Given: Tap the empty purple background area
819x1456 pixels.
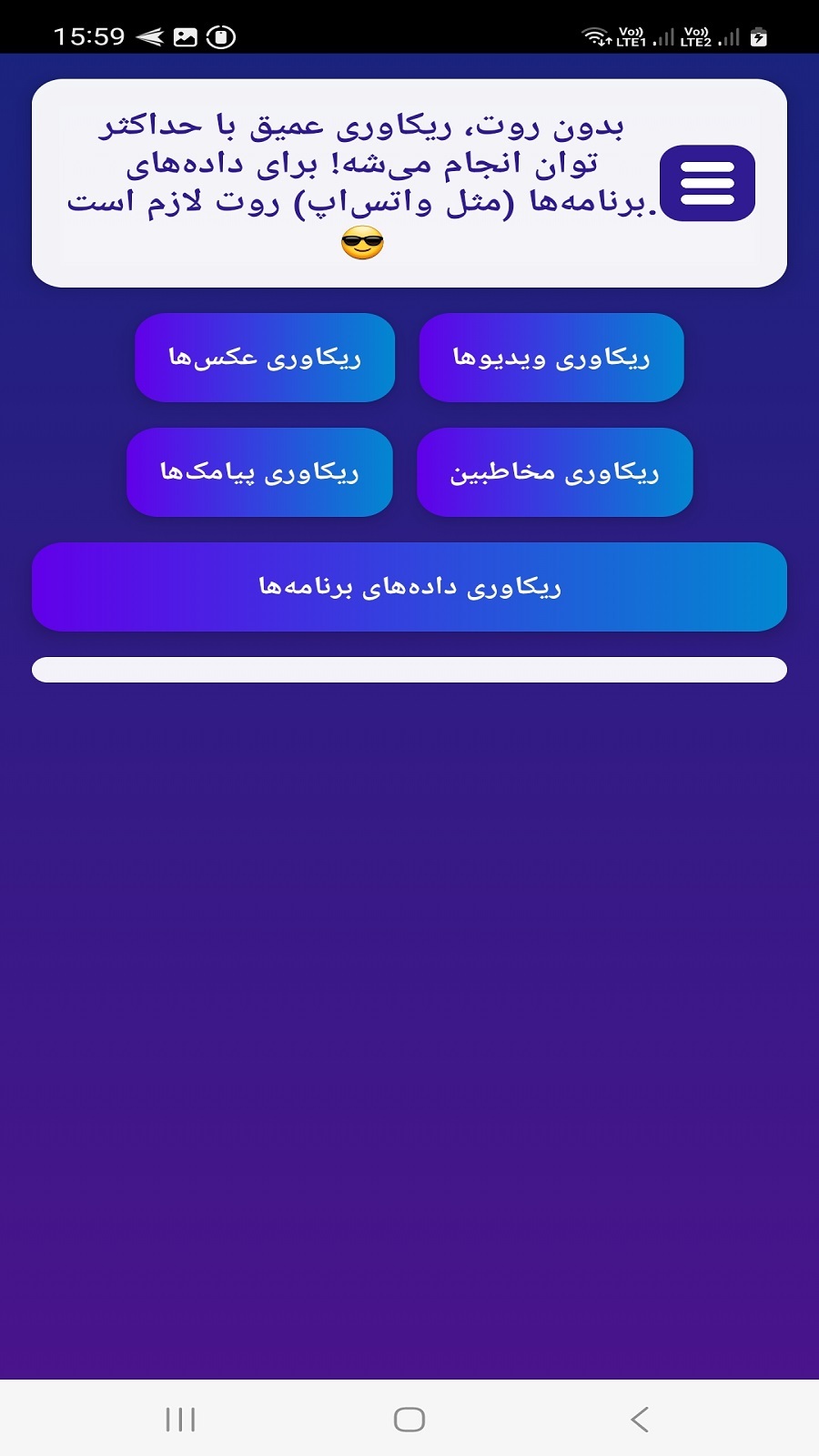Looking at the screenshot, I should tap(409, 1001).
